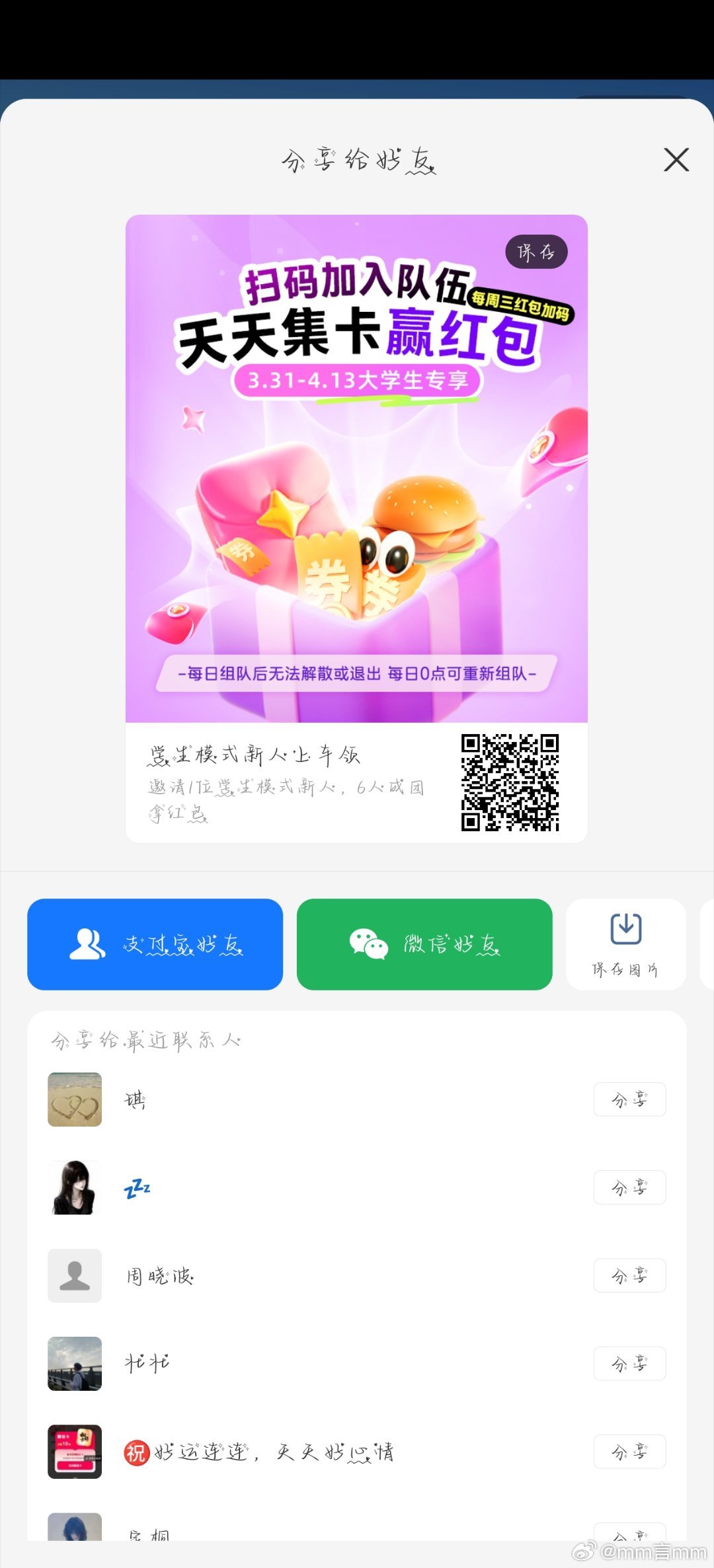714x1568 pixels.
Task: Tap 分享 next to the zzz contact
Action: (629, 1187)
